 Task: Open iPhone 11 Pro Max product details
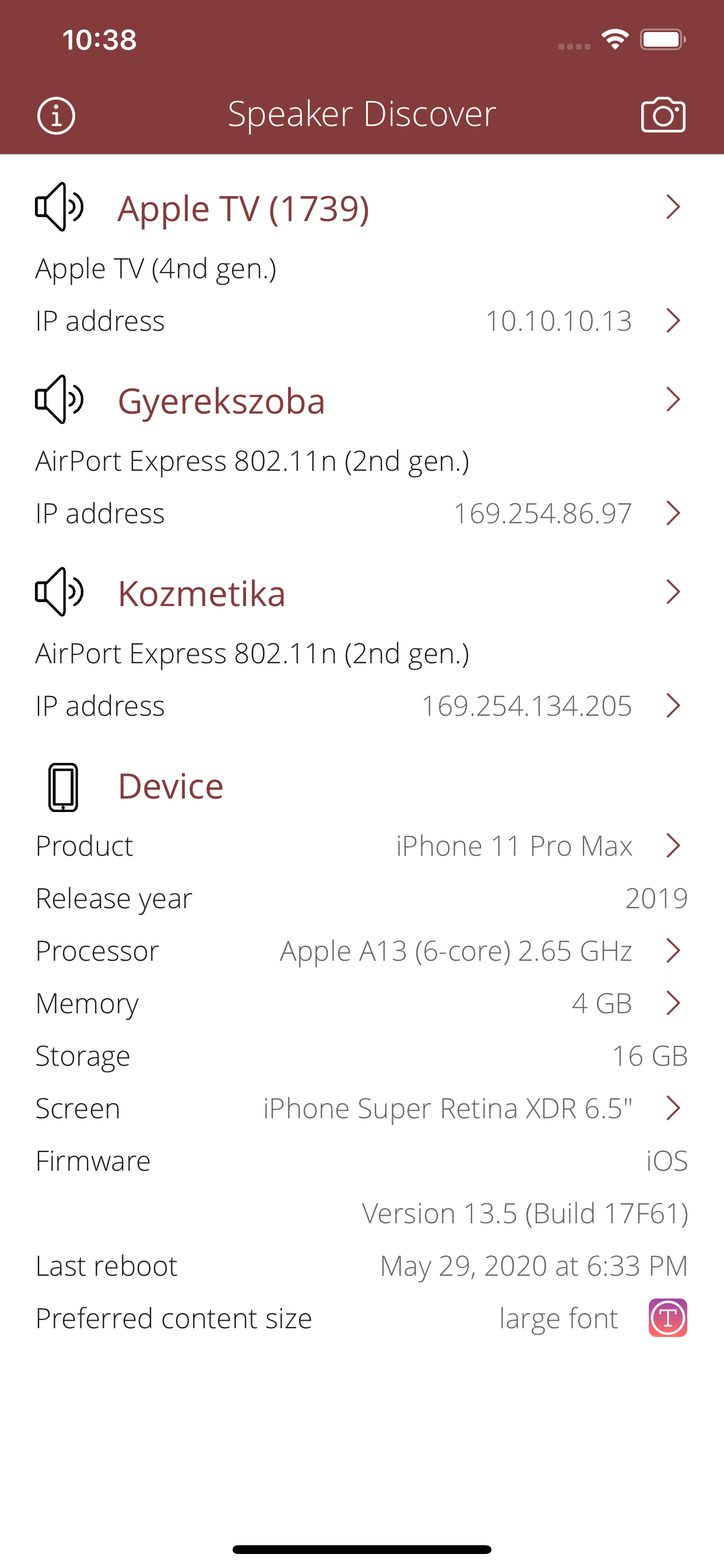click(673, 845)
